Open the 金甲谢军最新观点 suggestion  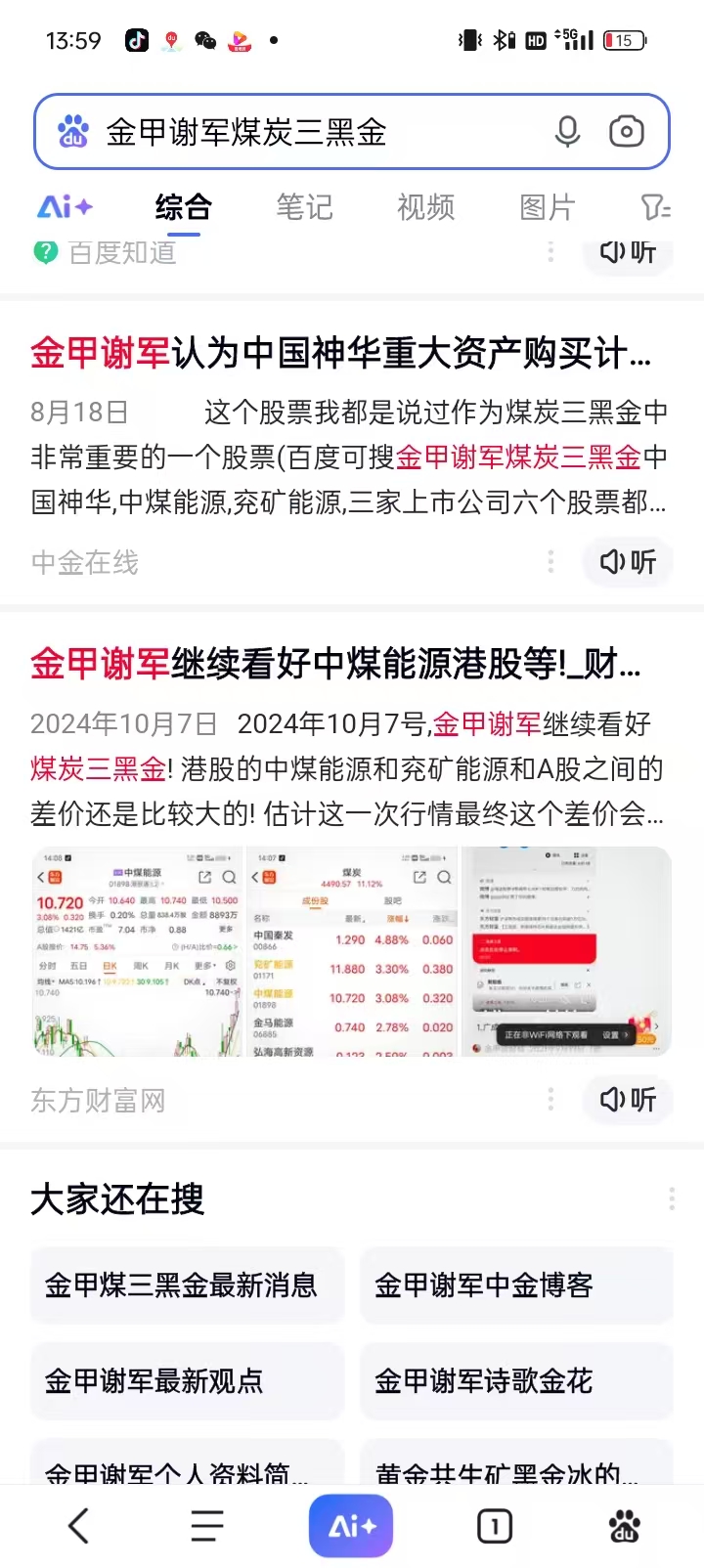coord(187,1381)
